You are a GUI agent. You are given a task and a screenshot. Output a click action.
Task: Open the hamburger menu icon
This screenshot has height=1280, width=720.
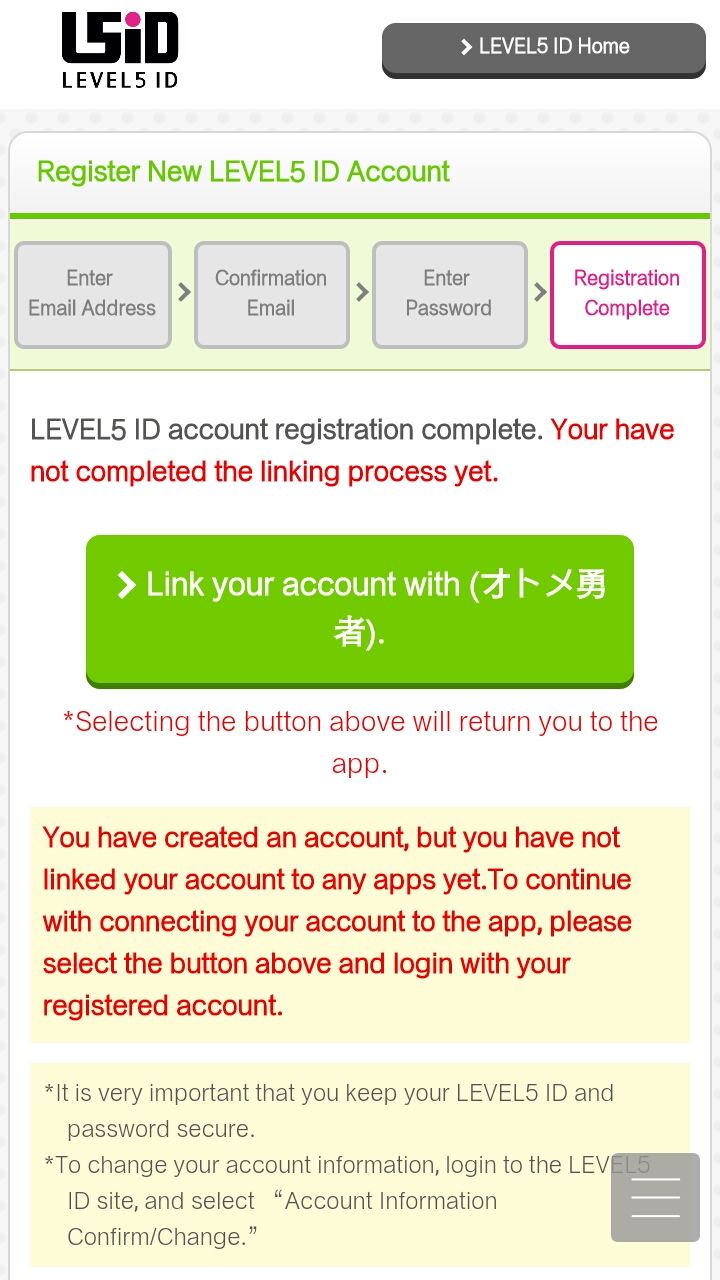coord(655,1197)
